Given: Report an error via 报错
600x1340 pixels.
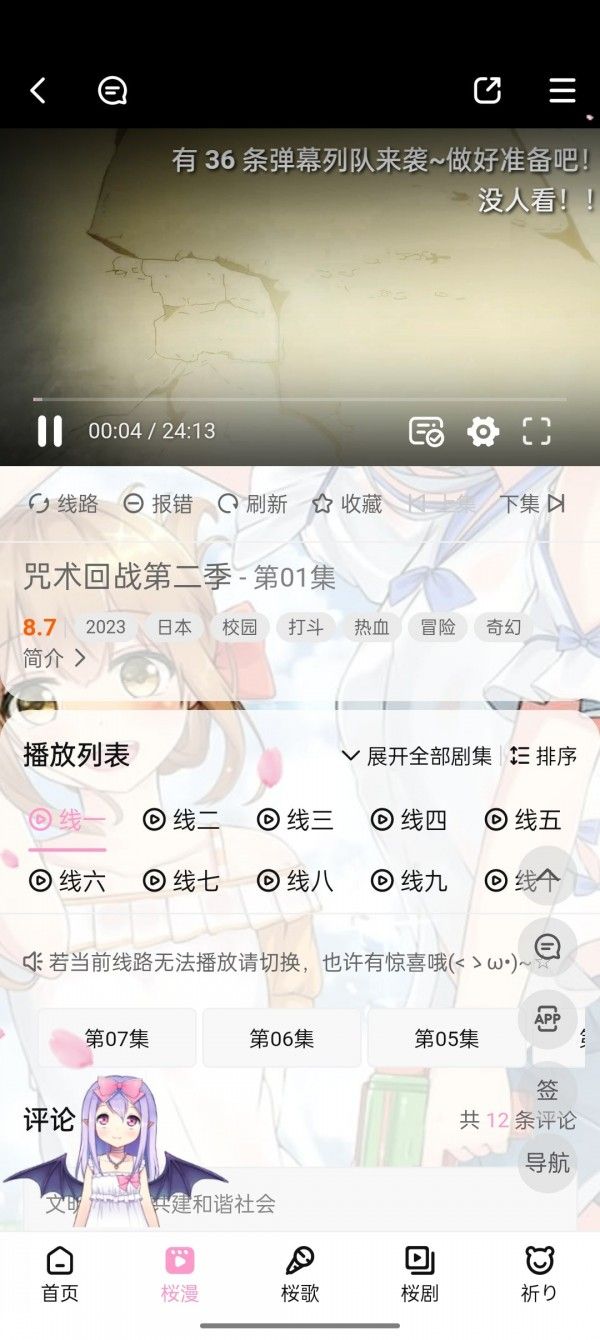Looking at the screenshot, I should point(158,504).
